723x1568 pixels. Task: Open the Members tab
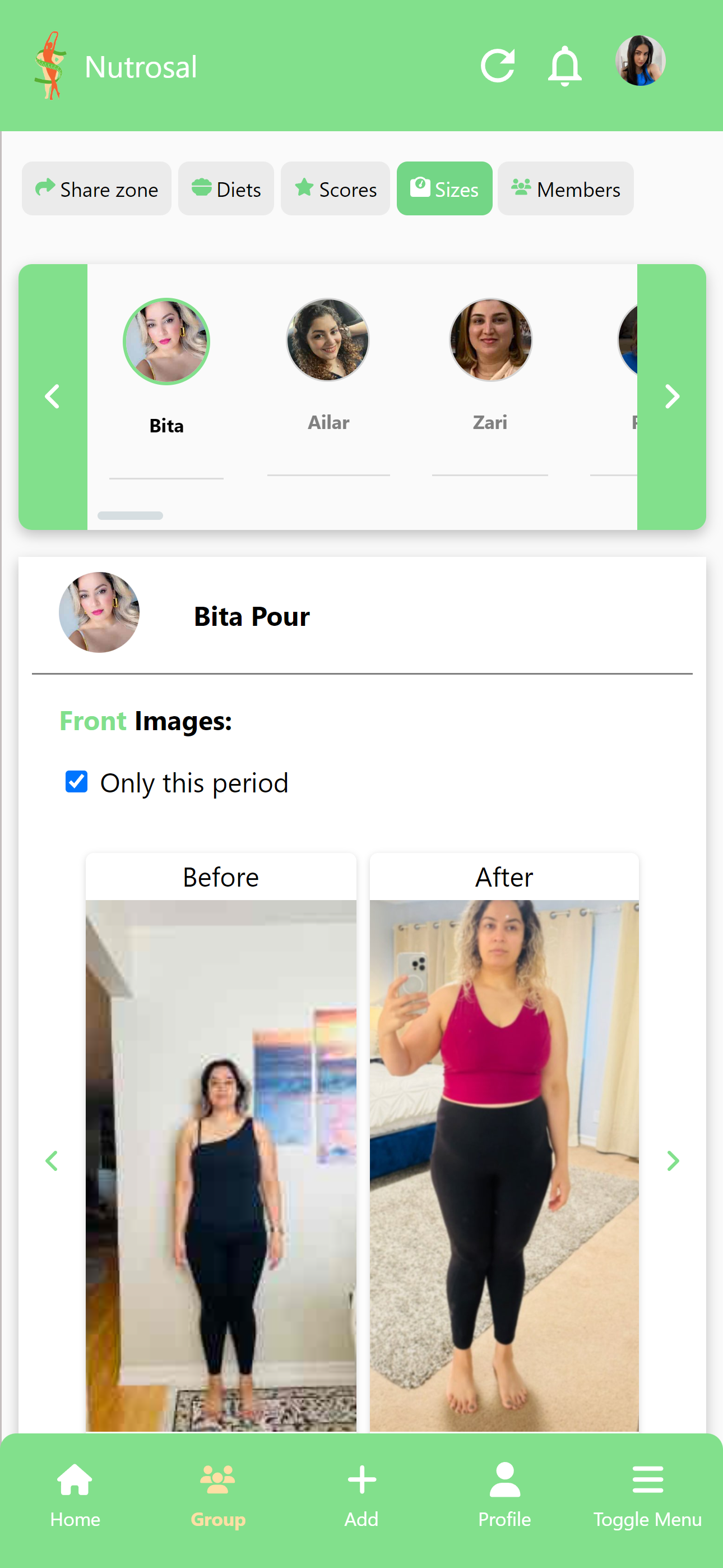pos(566,190)
